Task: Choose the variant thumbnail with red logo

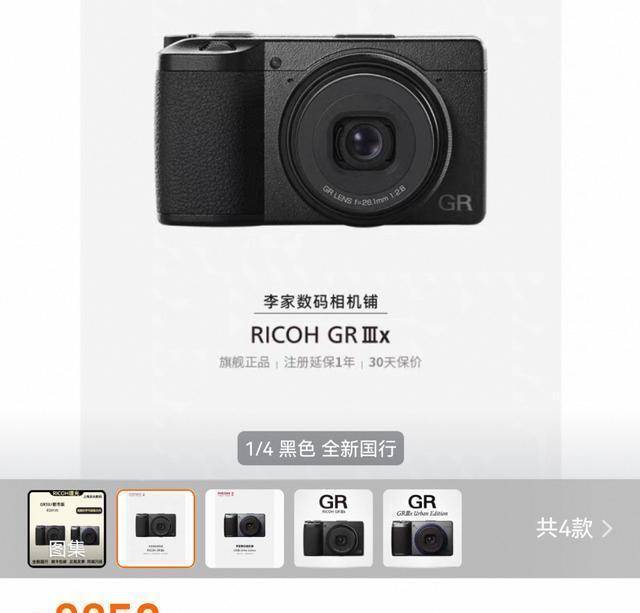Action: coord(244,528)
